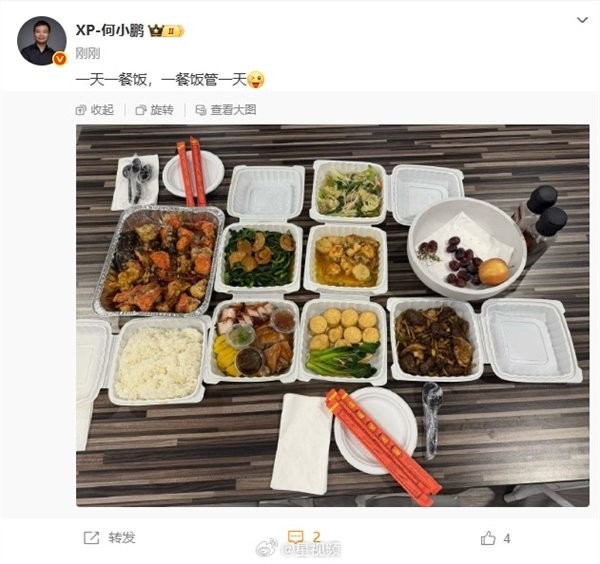600x564 pixels.
Task: Expand the post options chevron
Action: (582, 21)
